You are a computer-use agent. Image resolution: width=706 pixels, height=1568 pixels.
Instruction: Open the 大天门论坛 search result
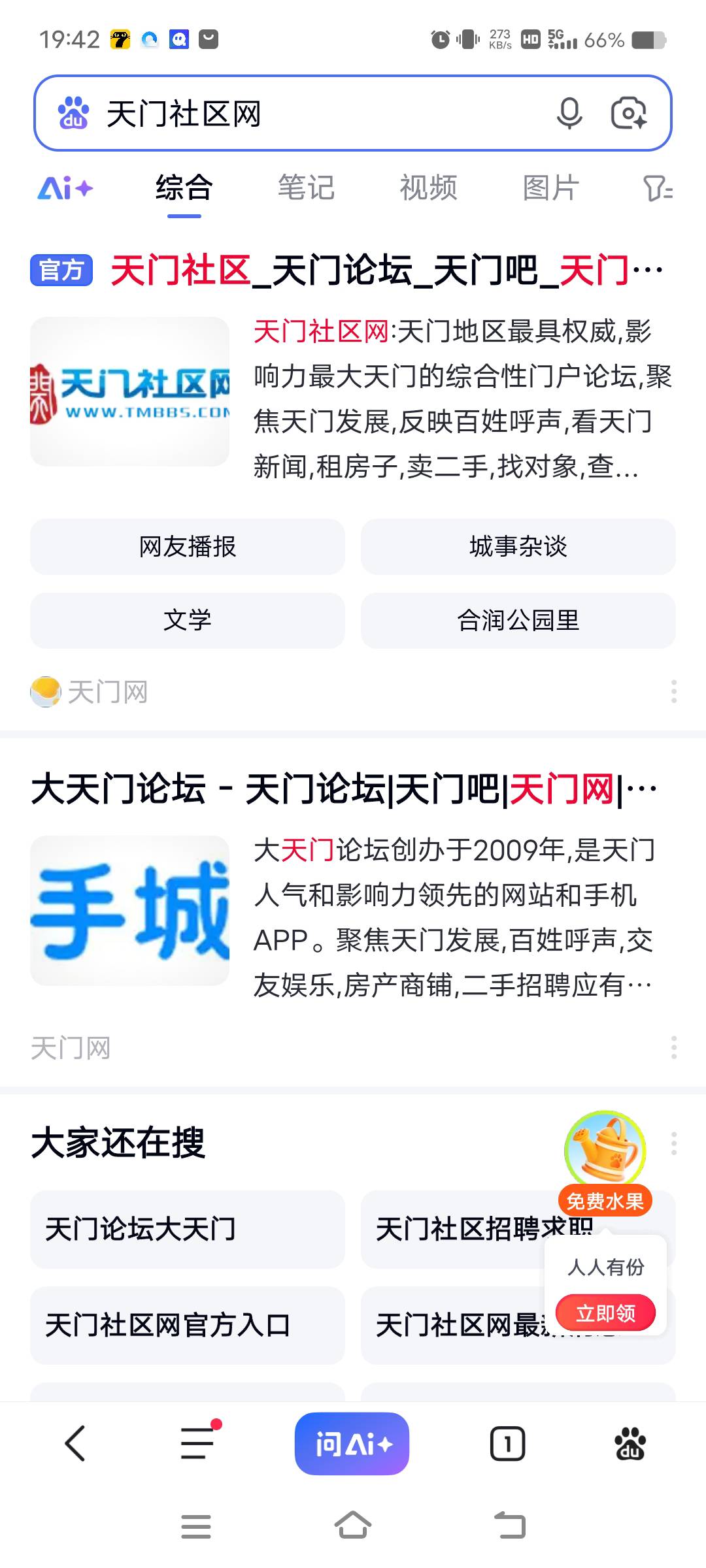[x=343, y=789]
